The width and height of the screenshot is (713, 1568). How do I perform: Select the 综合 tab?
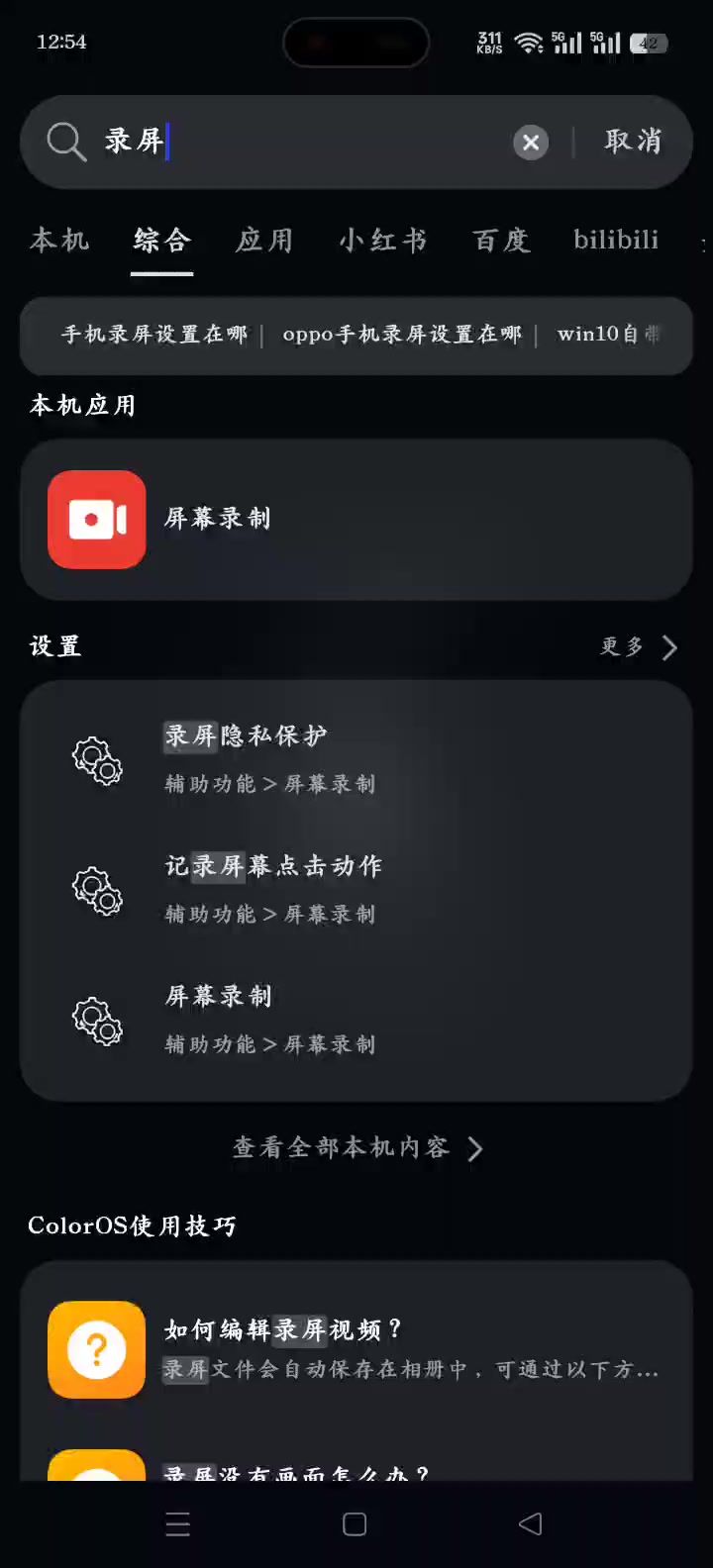point(161,241)
